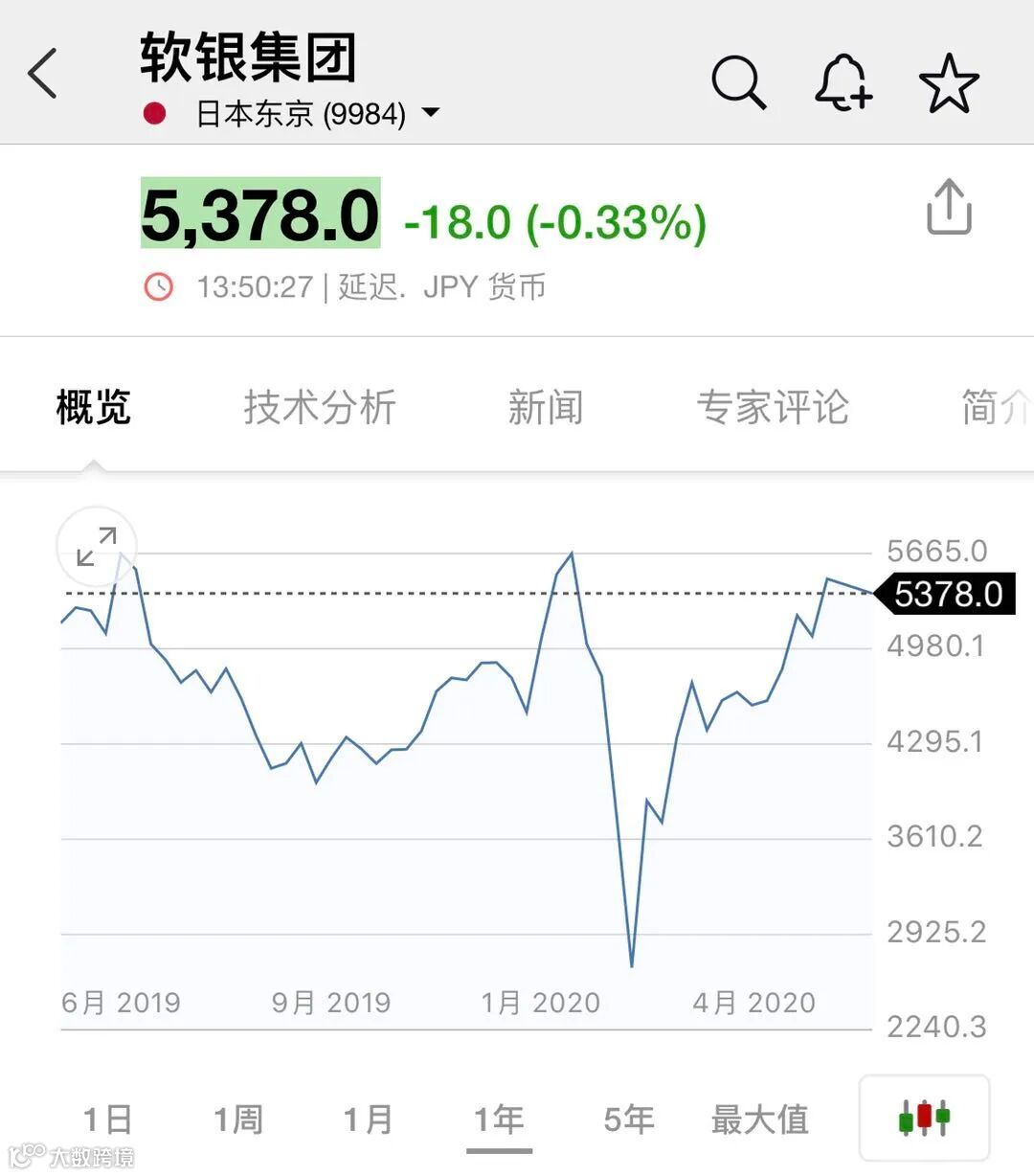Choose the 1周 chart range
The width and height of the screenshot is (1034, 1176).
pyautogui.click(x=237, y=1119)
